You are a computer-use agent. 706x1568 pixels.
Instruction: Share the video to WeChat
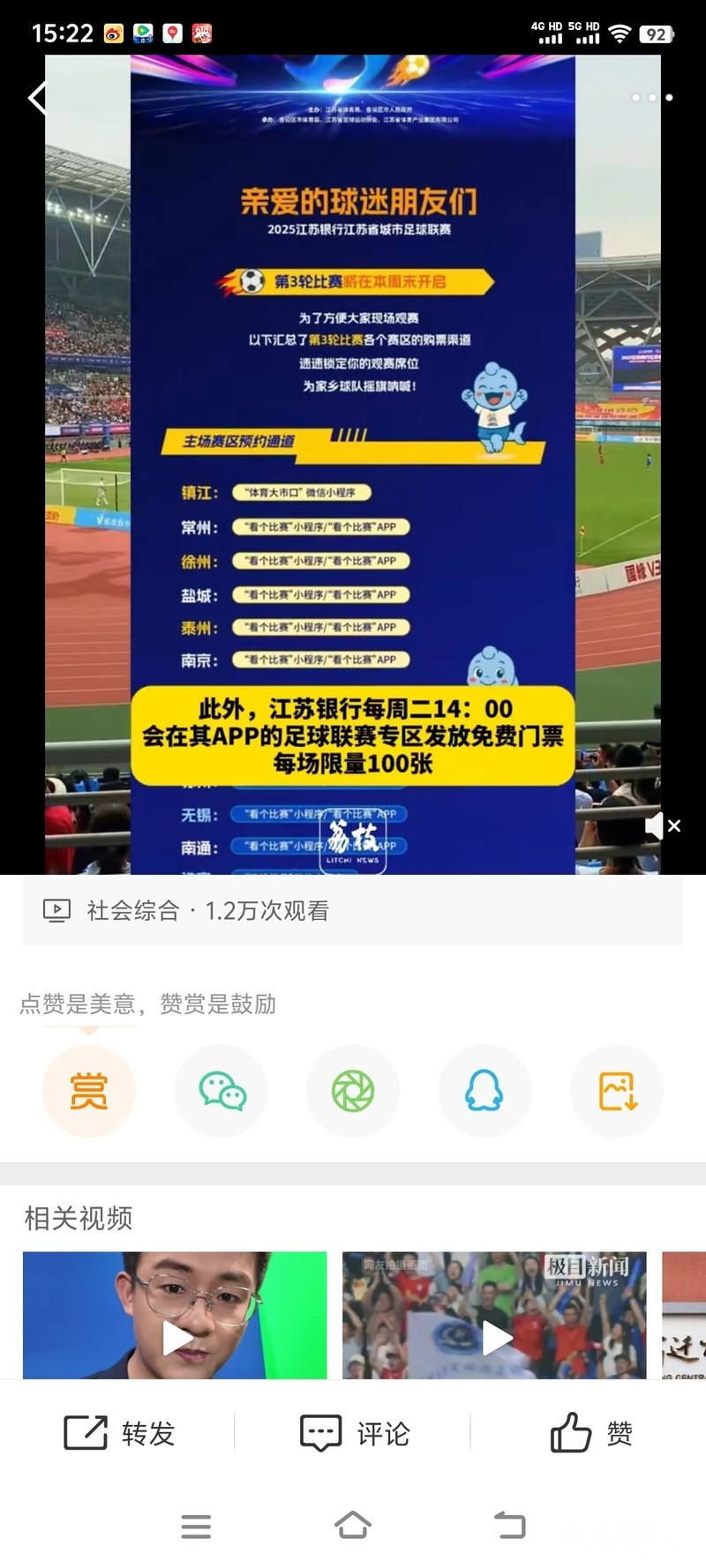(221, 1091)
